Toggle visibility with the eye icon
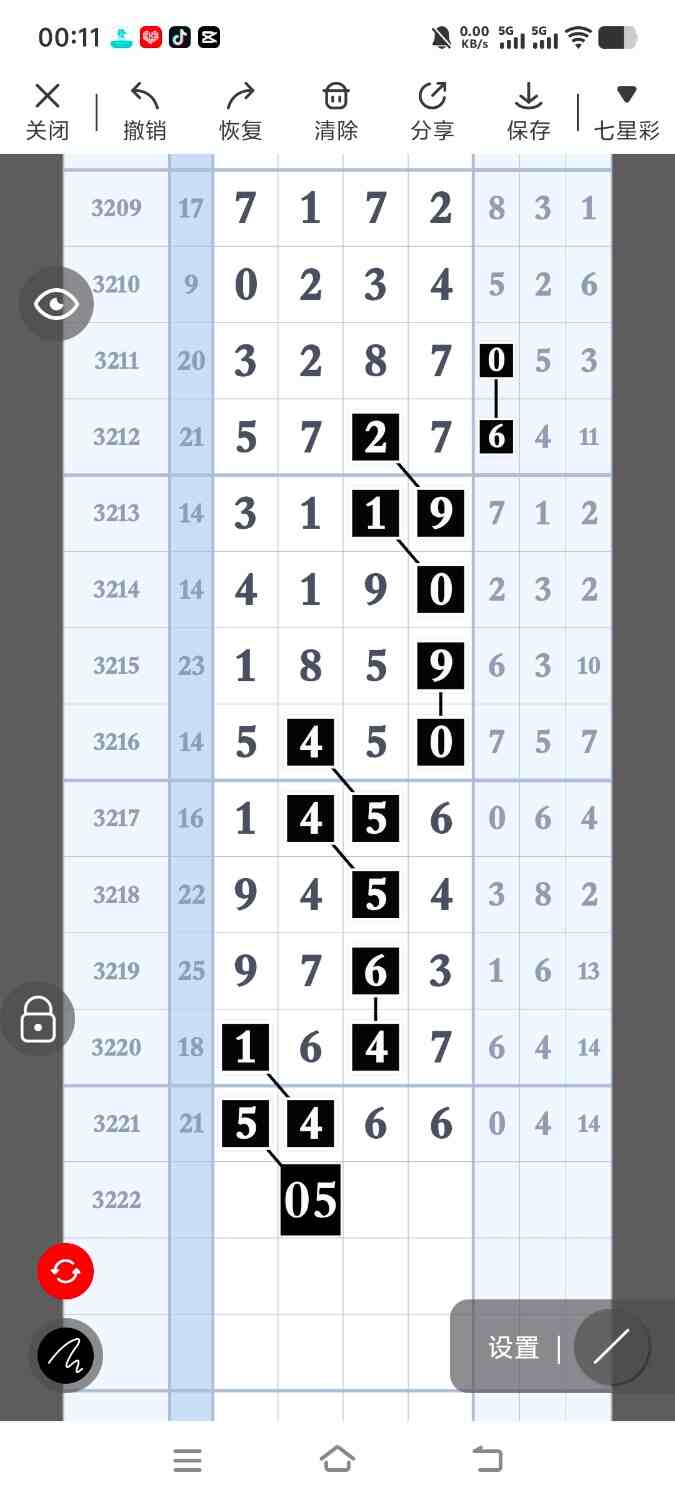675x1500 pixels. point(56,304)
